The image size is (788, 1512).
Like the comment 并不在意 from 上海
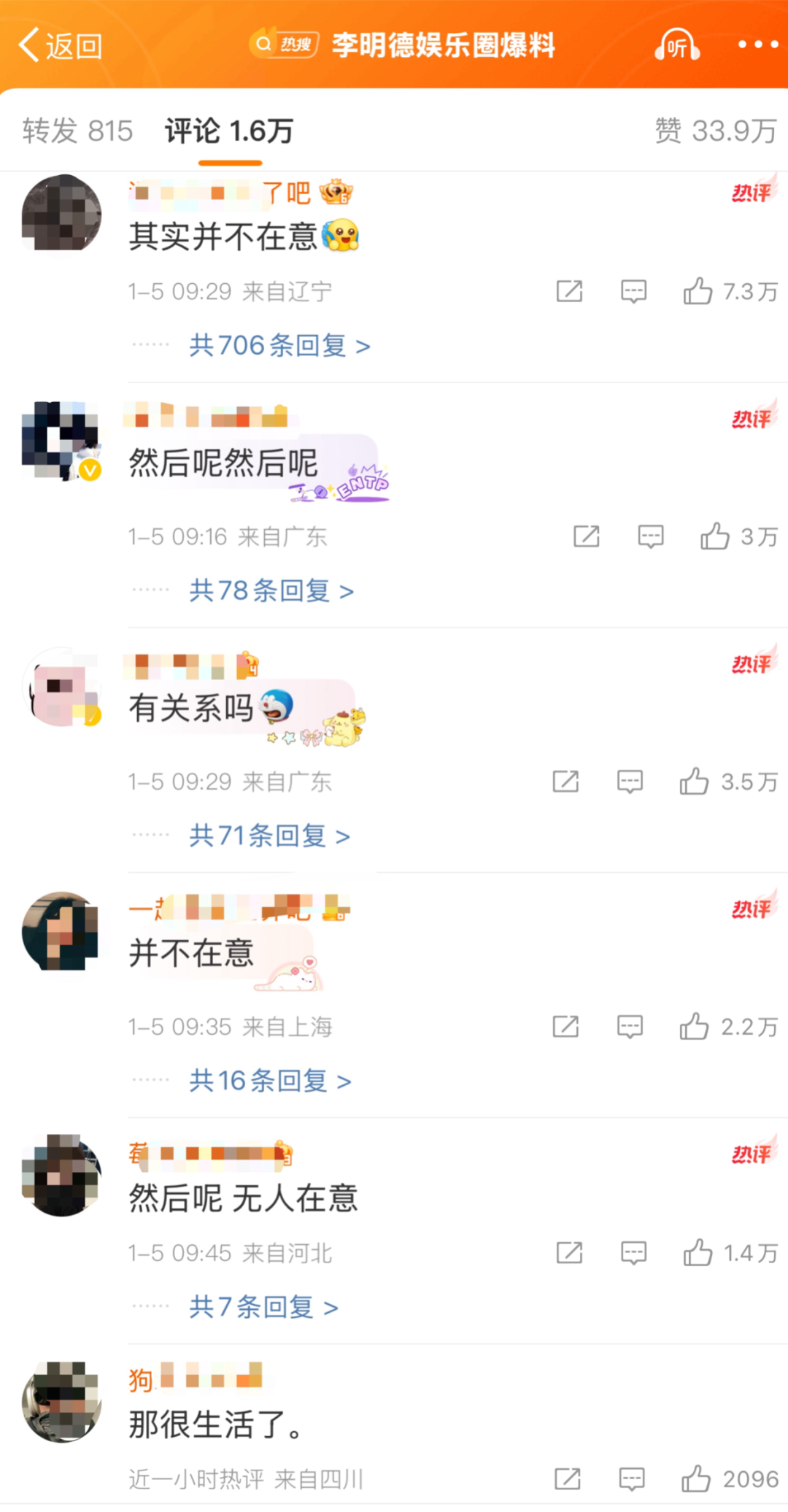694,1027
